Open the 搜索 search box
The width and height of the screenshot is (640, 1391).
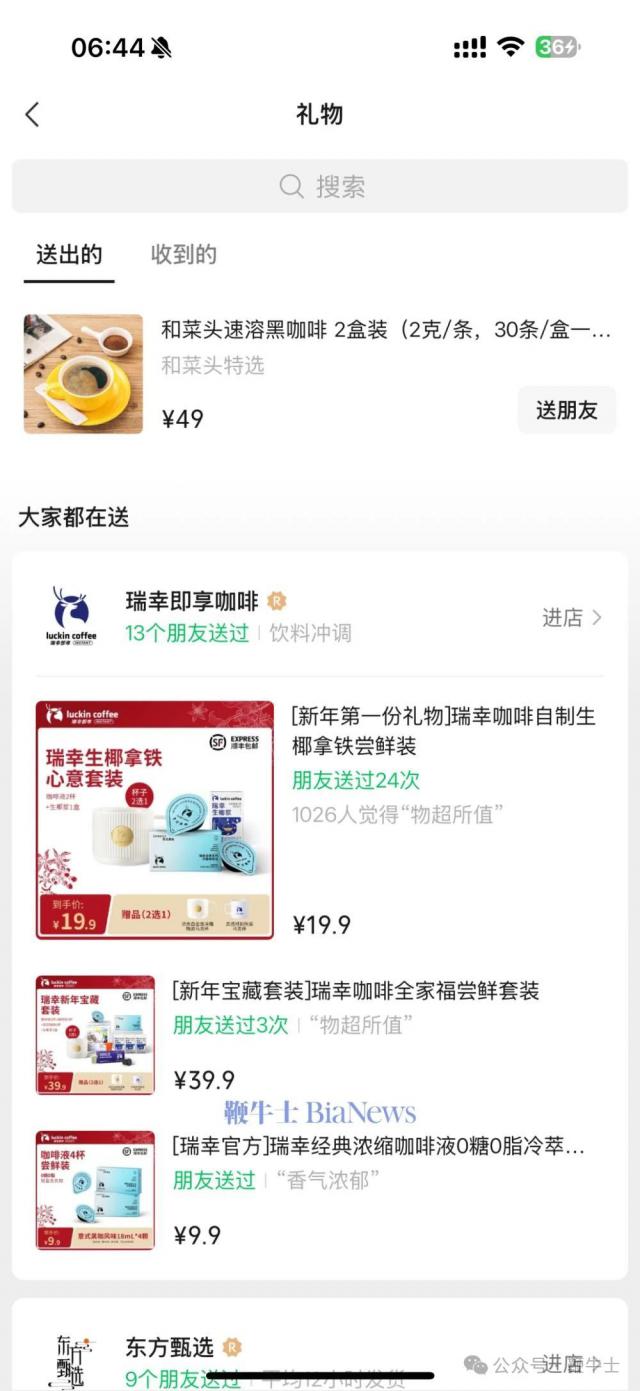(320, 186)
